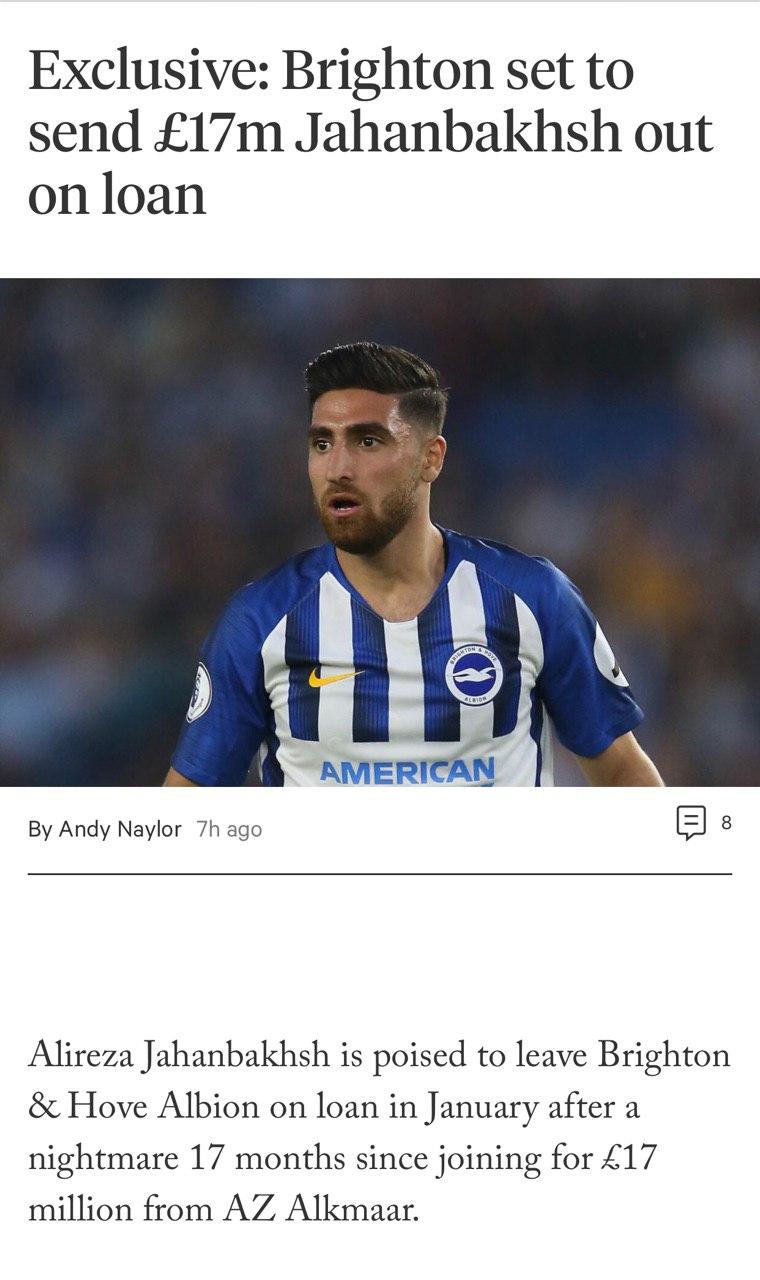
Task: Open author Andy Naylor's profile
Action: coord(120,829)
